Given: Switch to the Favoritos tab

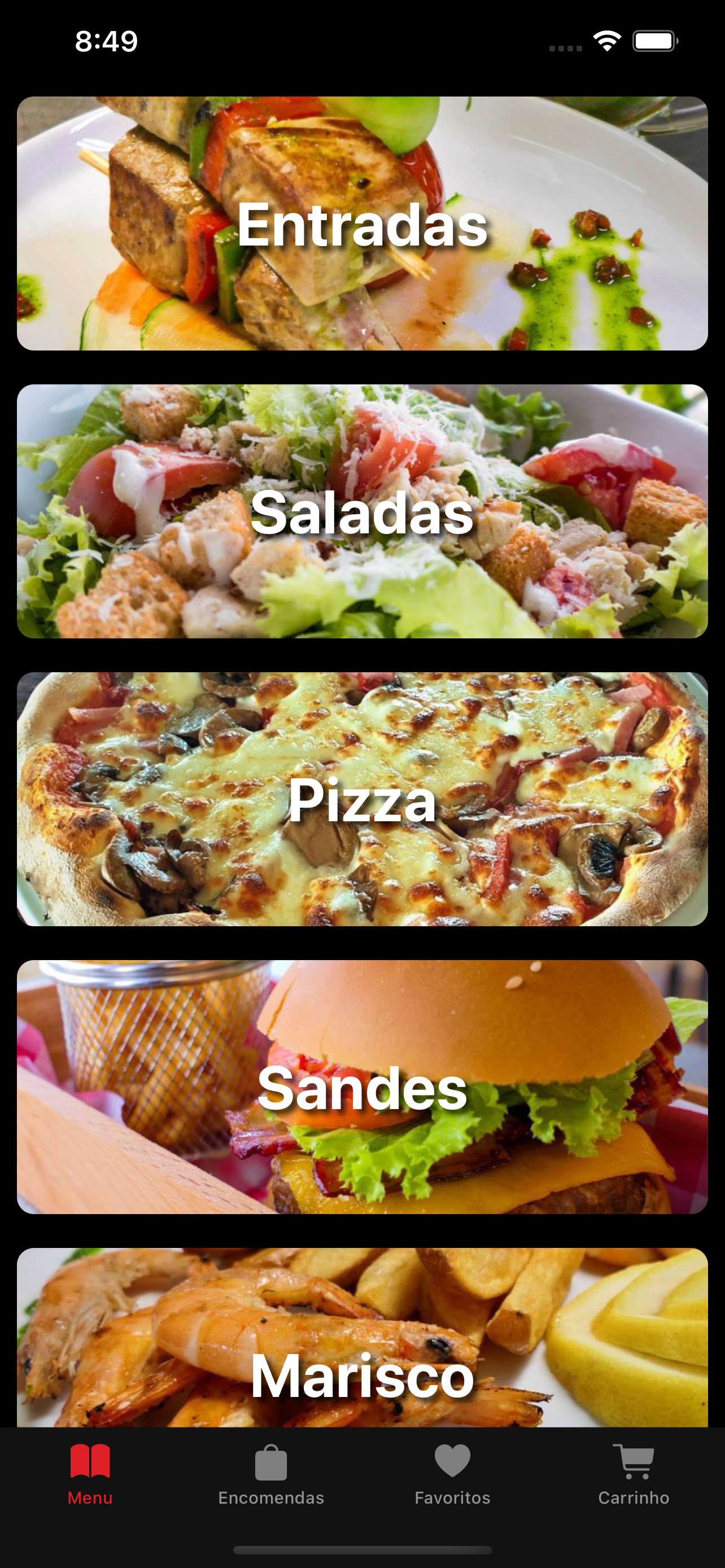Looking at the screenshot, I should pos(452,1497).
